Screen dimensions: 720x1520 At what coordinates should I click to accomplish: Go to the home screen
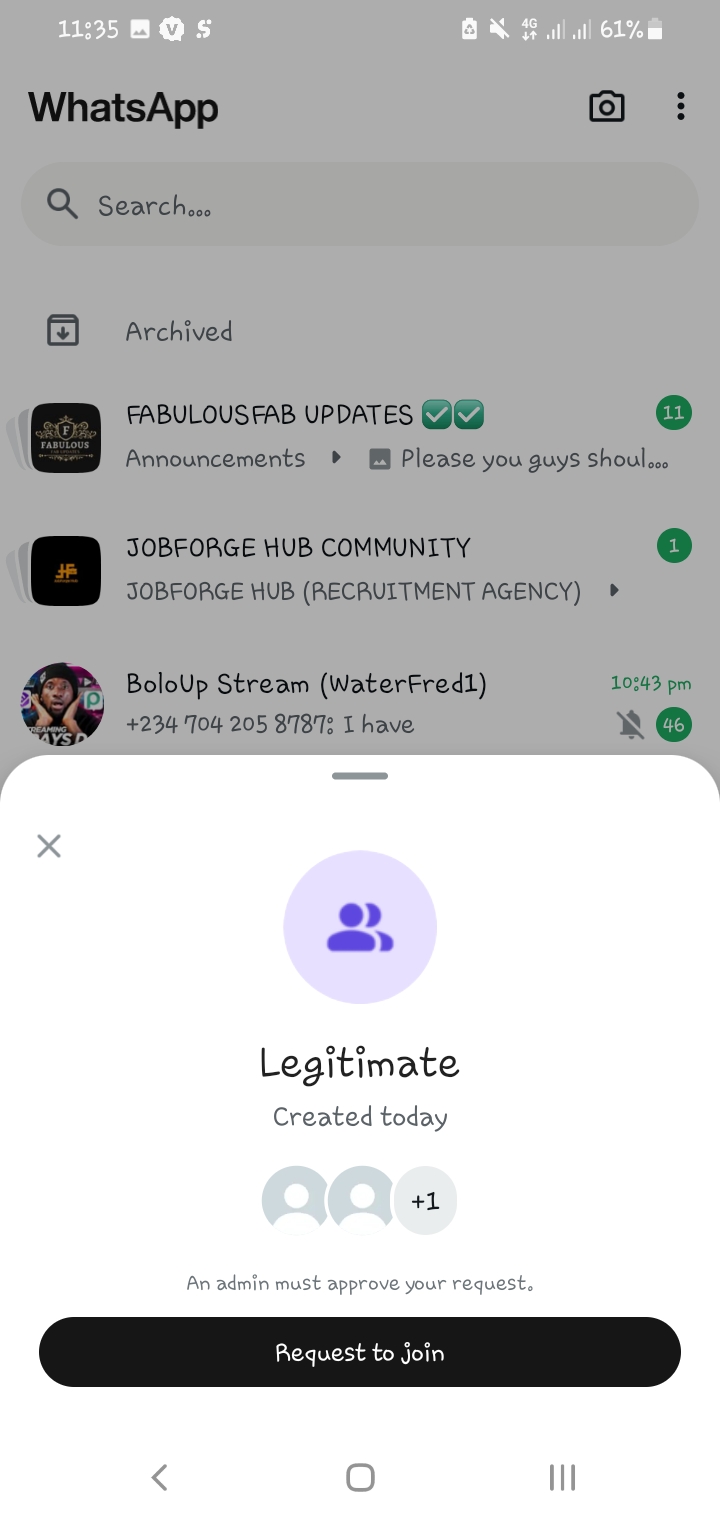(360, 1477)
